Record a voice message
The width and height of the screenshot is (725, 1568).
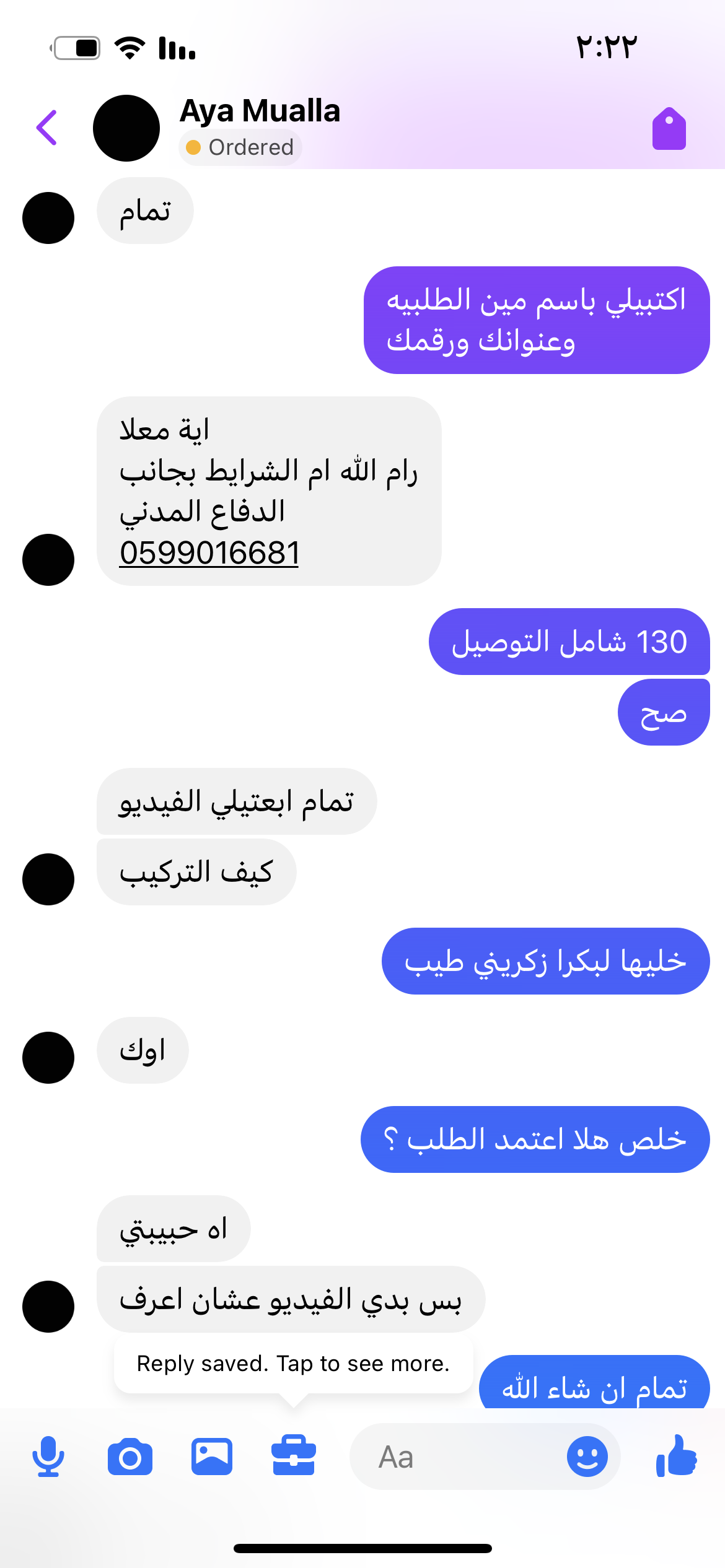[x=48, y=1457]
